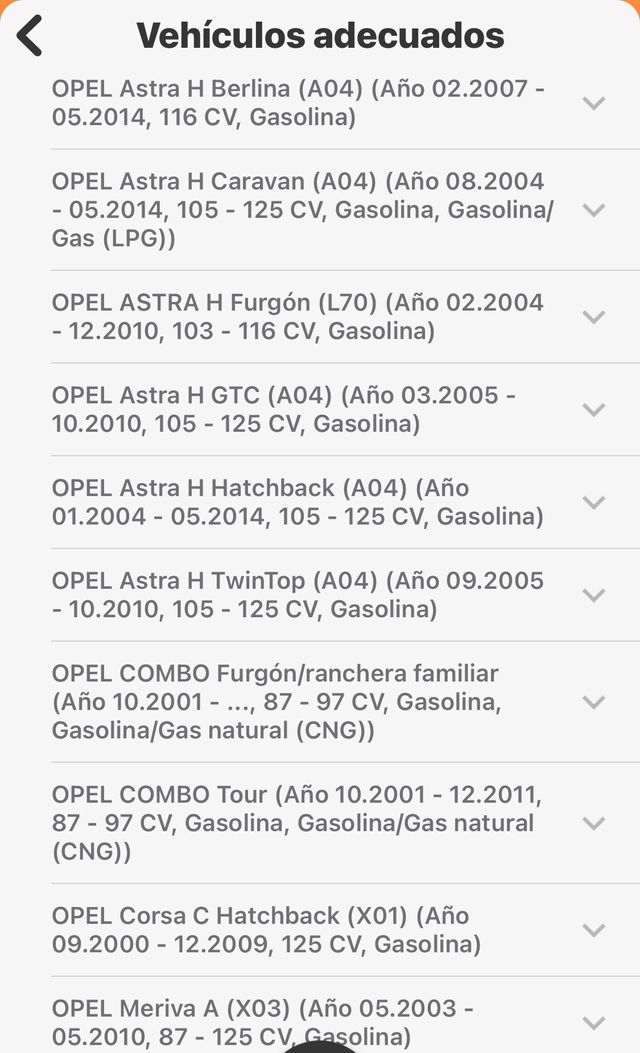Expand OPEL Astra H Berlina (A04) entry
Image resolution: width=640 pixels, height=1053 pixels.
594,103
